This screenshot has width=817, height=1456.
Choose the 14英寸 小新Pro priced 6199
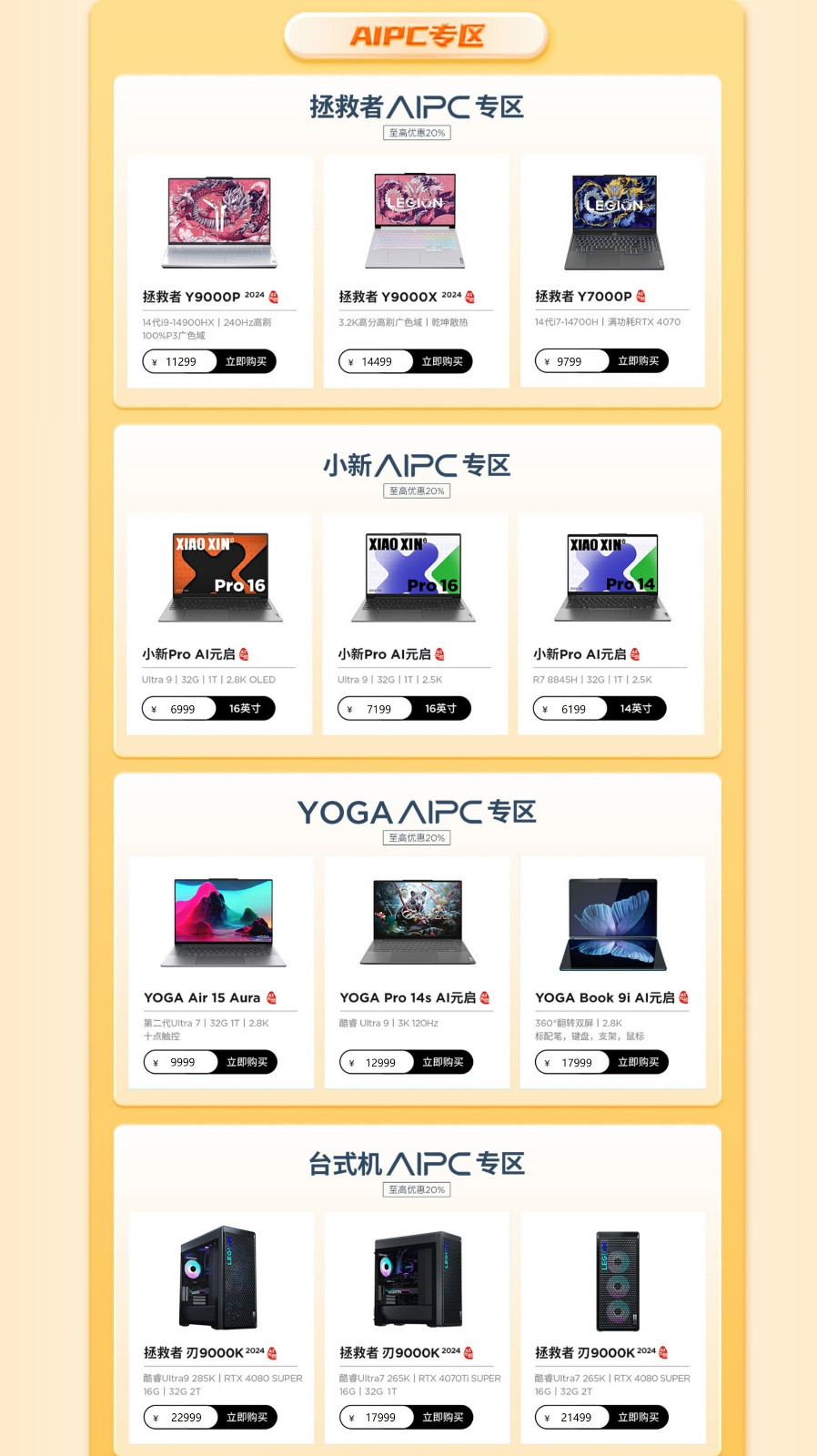pyautogui.click(x=635, y=708)
